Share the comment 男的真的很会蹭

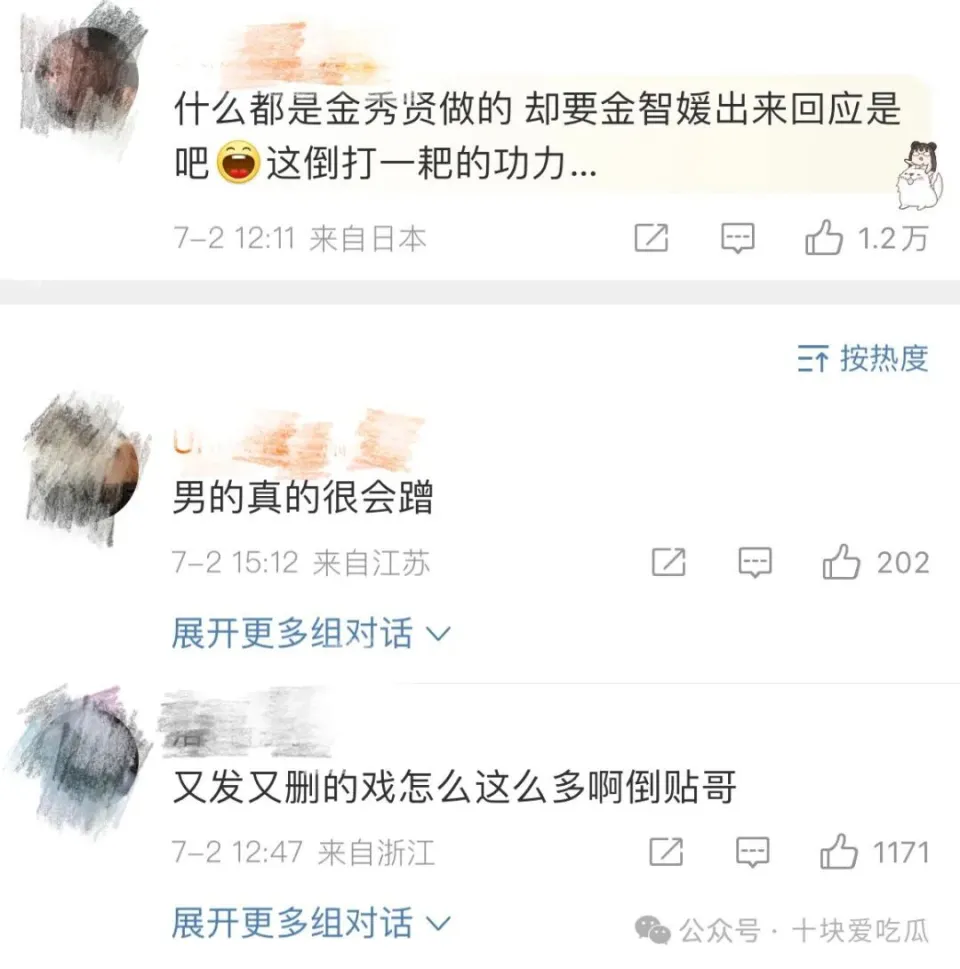point(668,563)
